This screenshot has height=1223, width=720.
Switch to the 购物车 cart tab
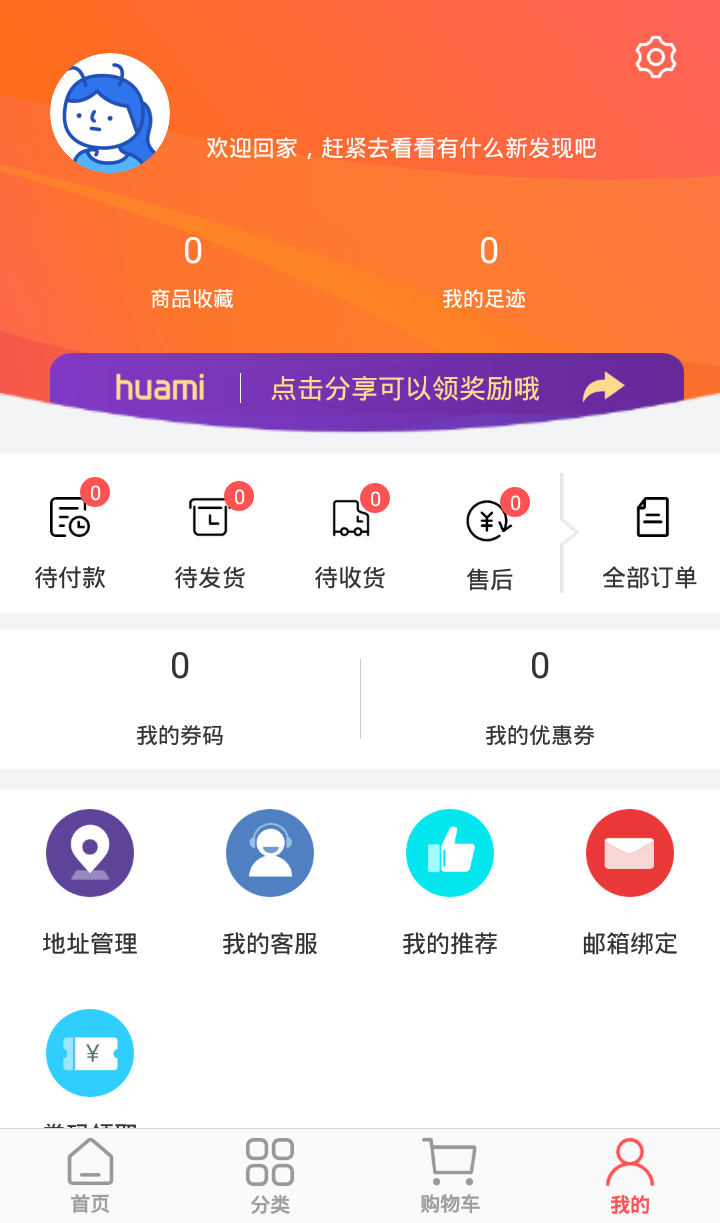pos(450,1175)
